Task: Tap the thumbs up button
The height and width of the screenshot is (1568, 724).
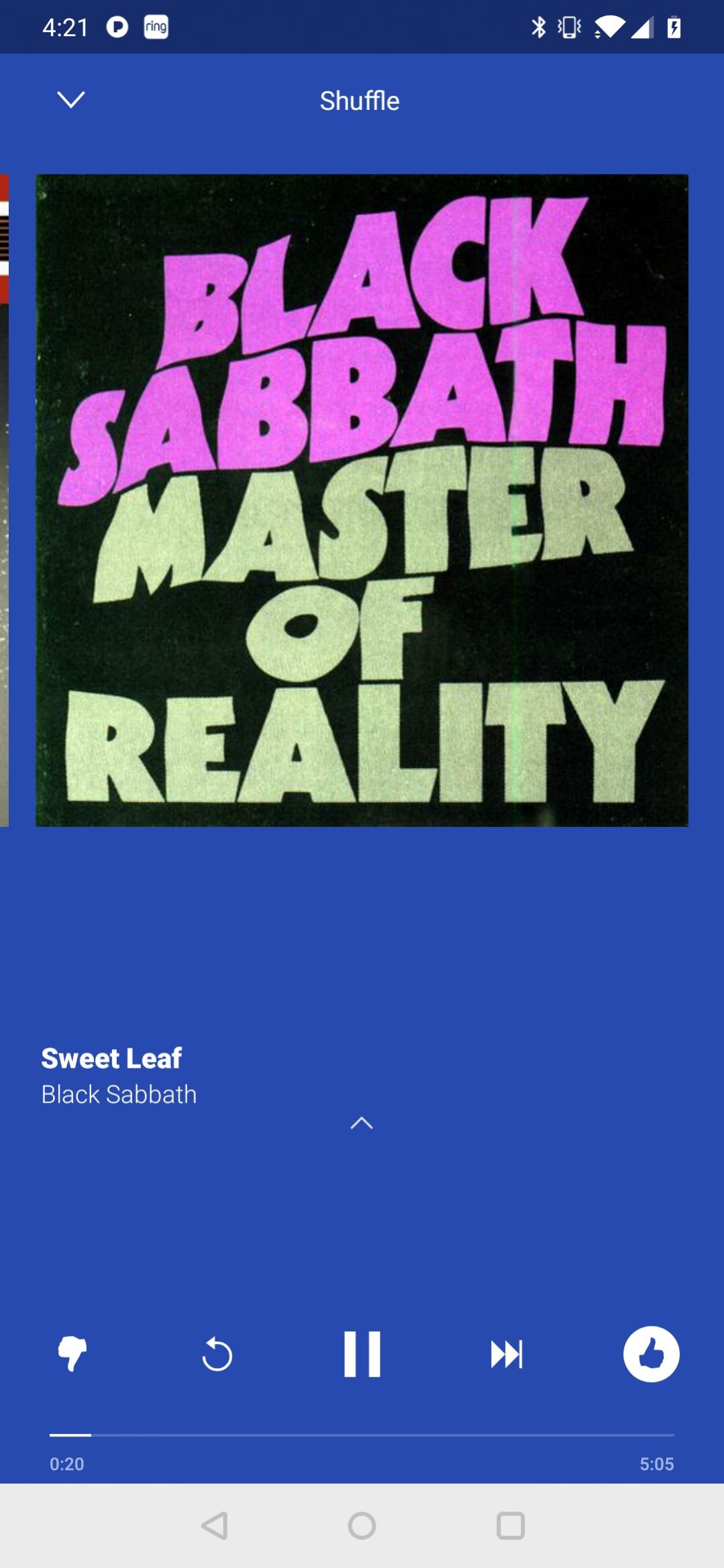Action: [x=651, y=1354]
